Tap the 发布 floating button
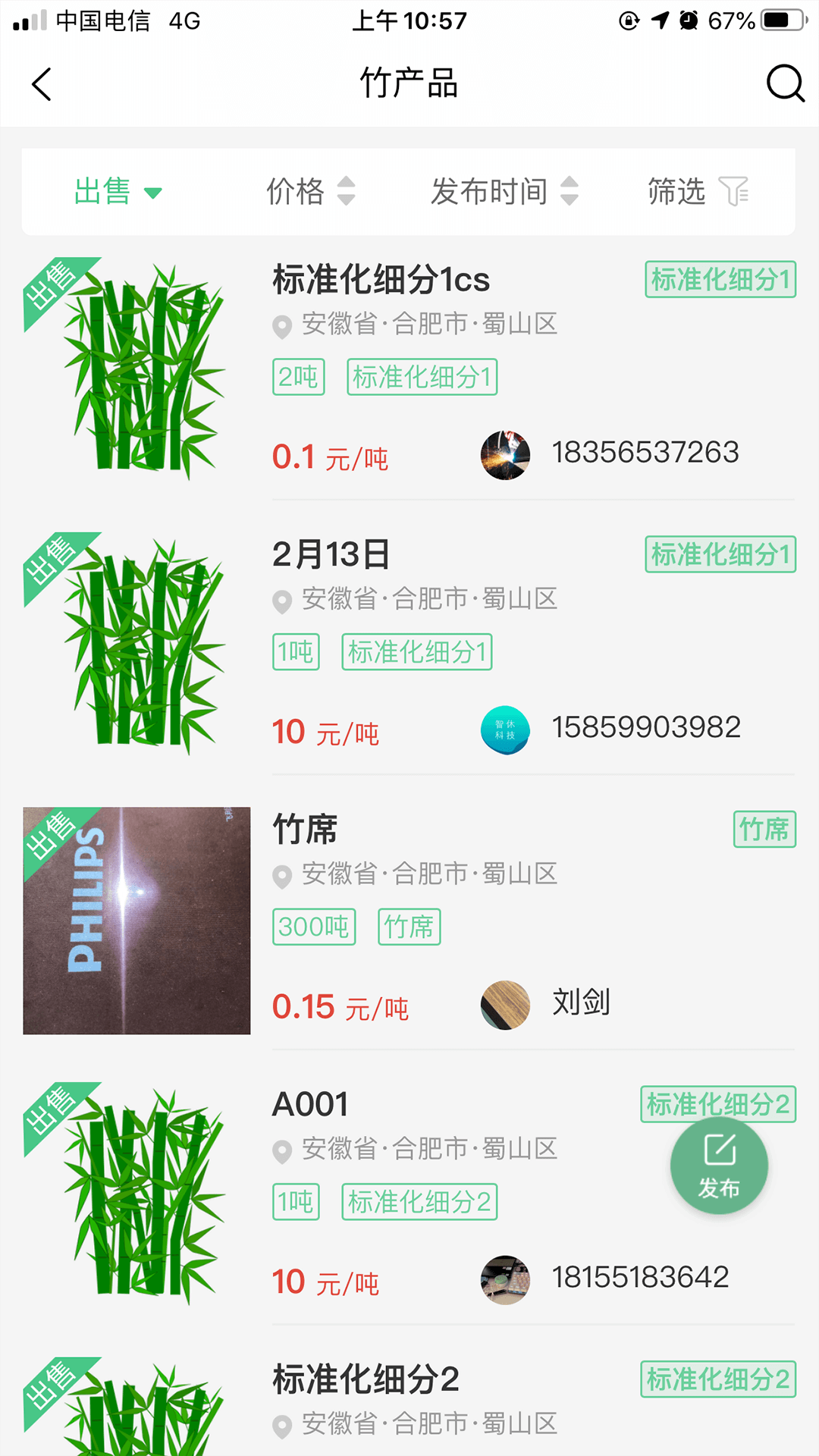 pyautogui.click(x=719, y=1166)
